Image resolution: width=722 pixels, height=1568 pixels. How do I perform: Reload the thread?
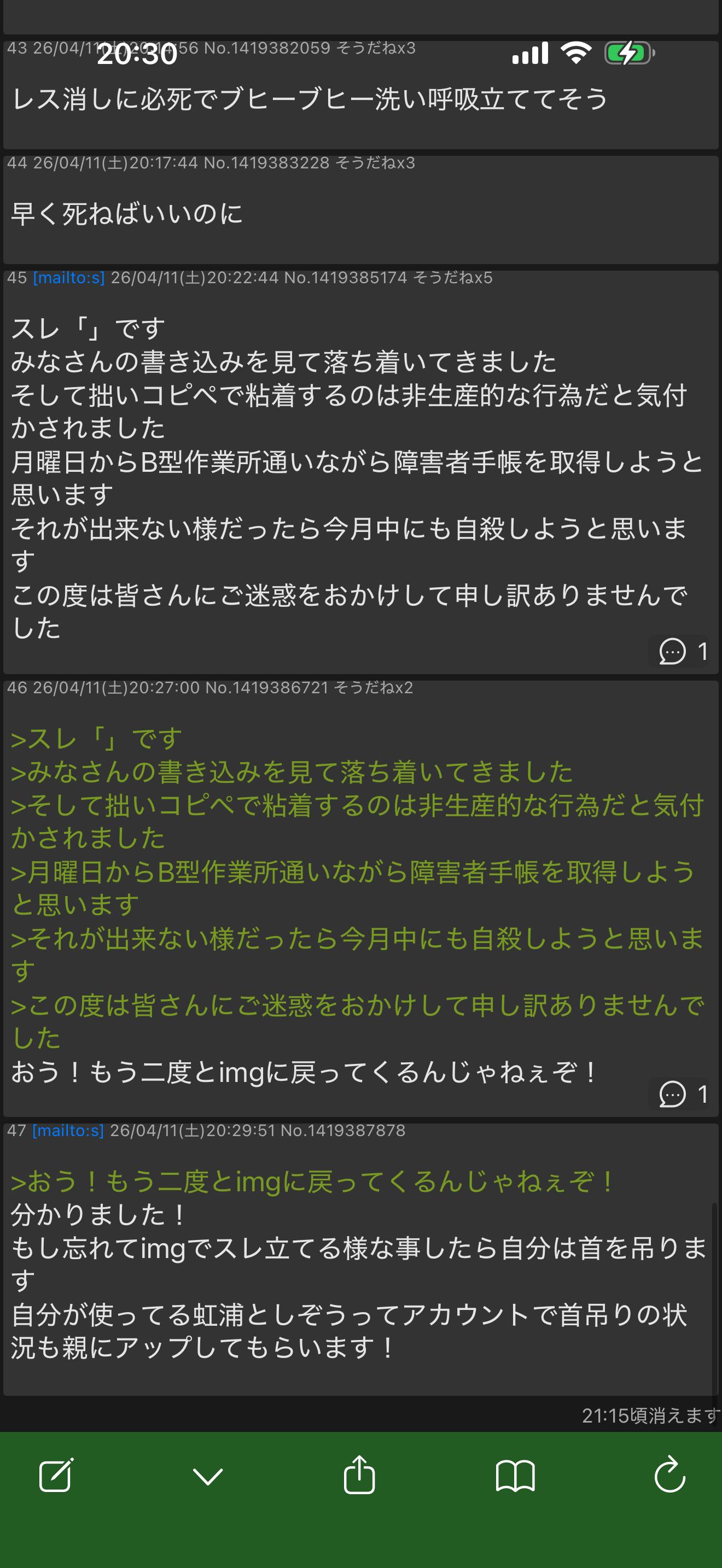point(669,1475)
